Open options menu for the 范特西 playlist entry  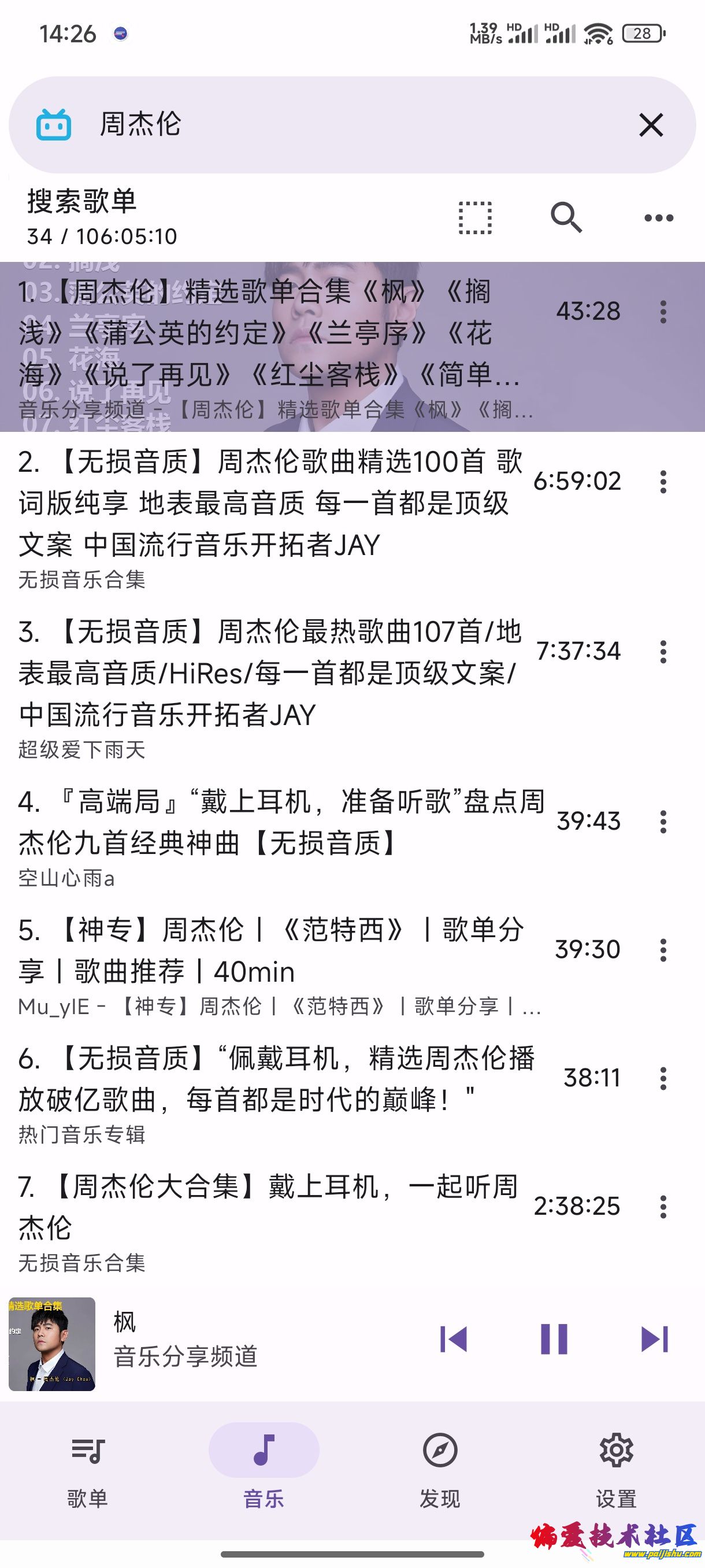[x=663, y=949]
